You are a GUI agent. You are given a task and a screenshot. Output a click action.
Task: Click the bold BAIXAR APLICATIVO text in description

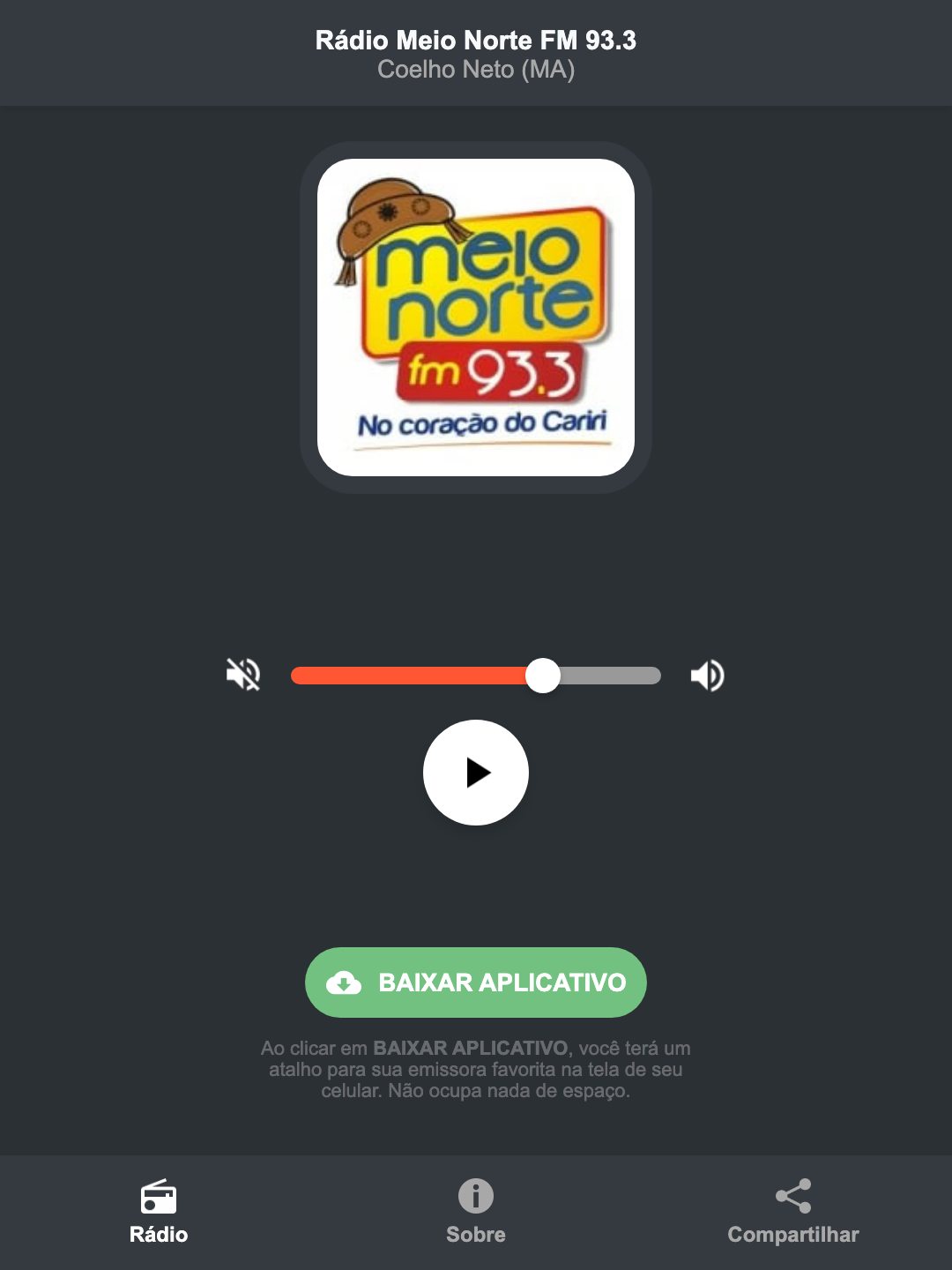click(472, 1049)
